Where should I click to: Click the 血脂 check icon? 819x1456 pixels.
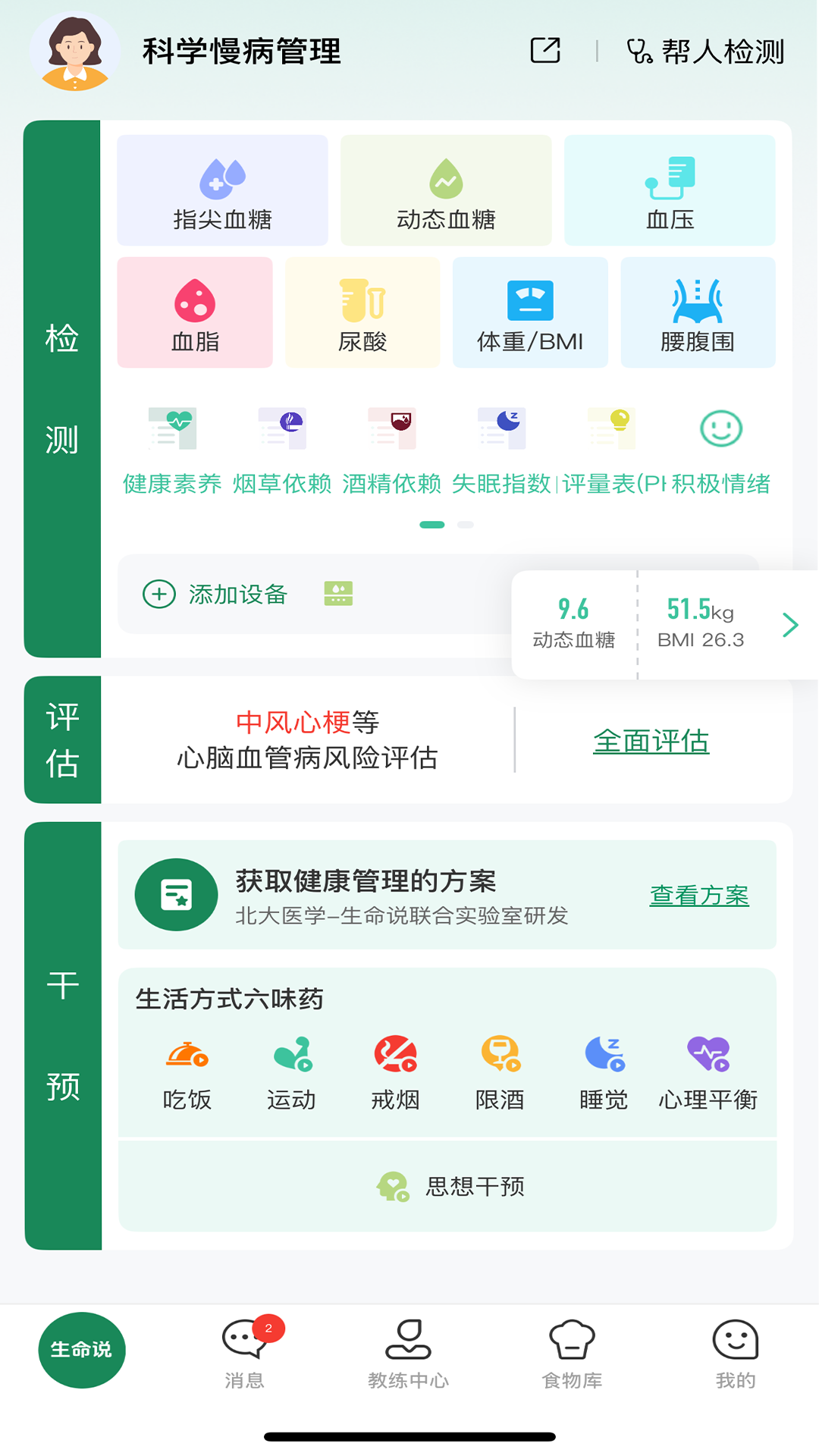(194, 312)
